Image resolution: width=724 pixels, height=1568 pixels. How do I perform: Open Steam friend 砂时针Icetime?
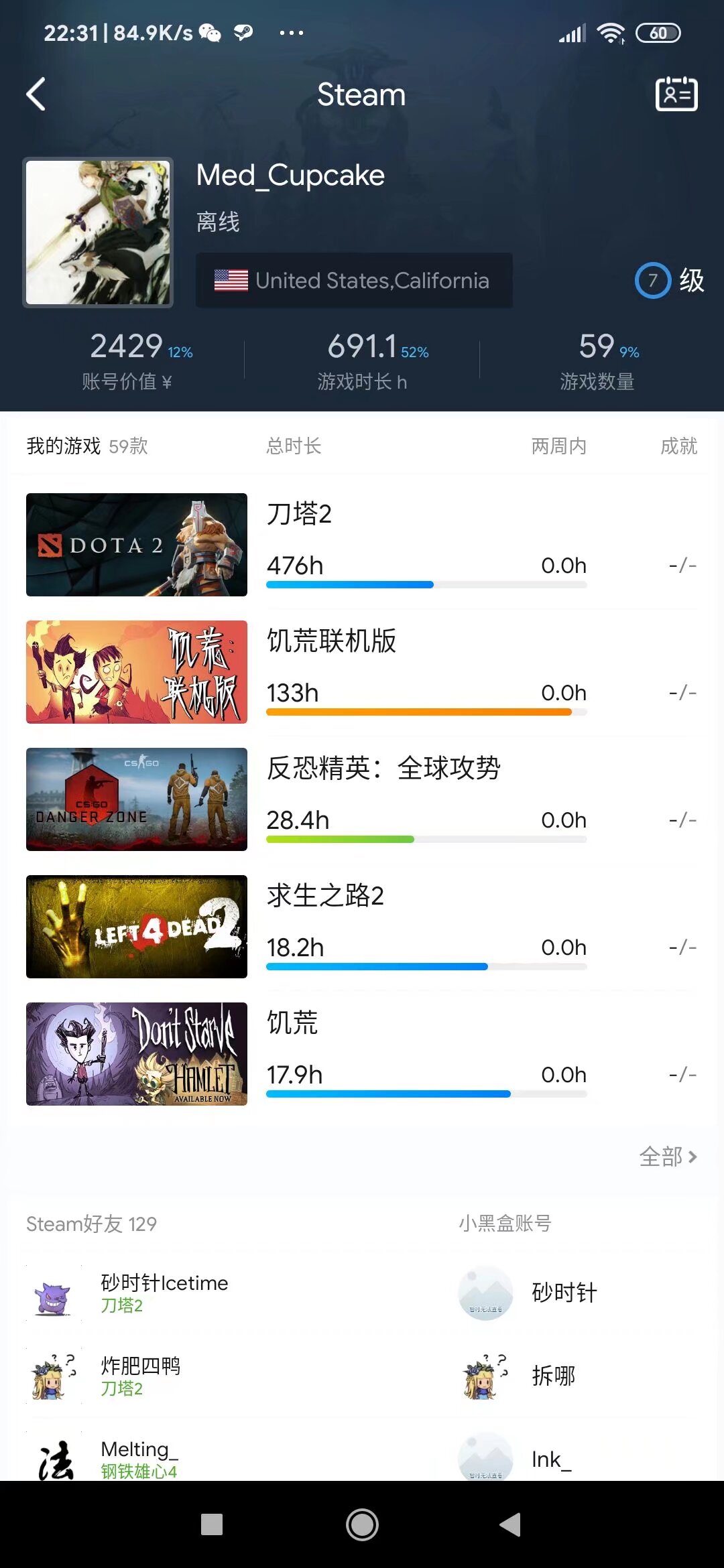(x=164, y=1293)
